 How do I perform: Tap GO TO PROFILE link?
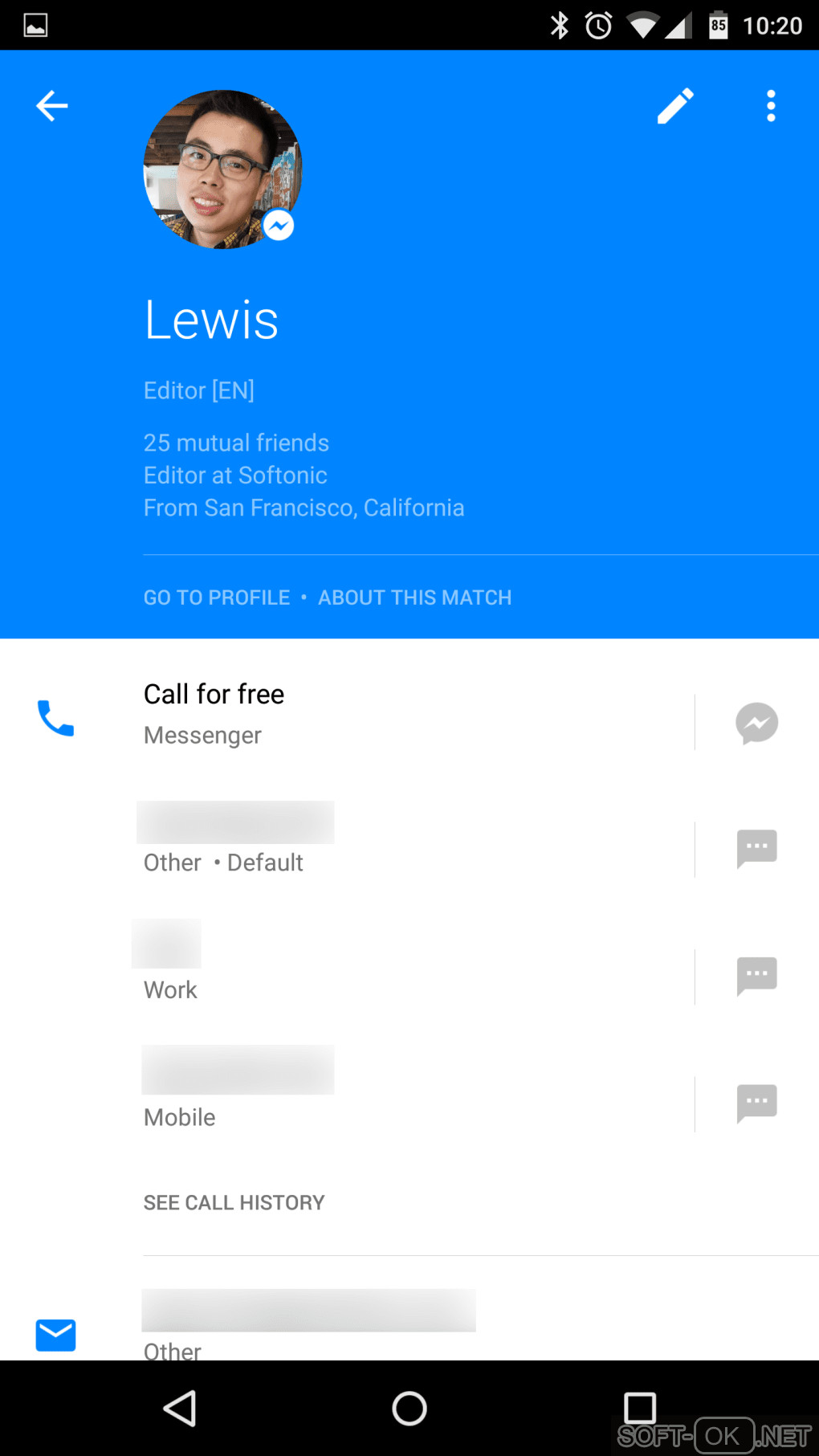(x=217, y=597)
